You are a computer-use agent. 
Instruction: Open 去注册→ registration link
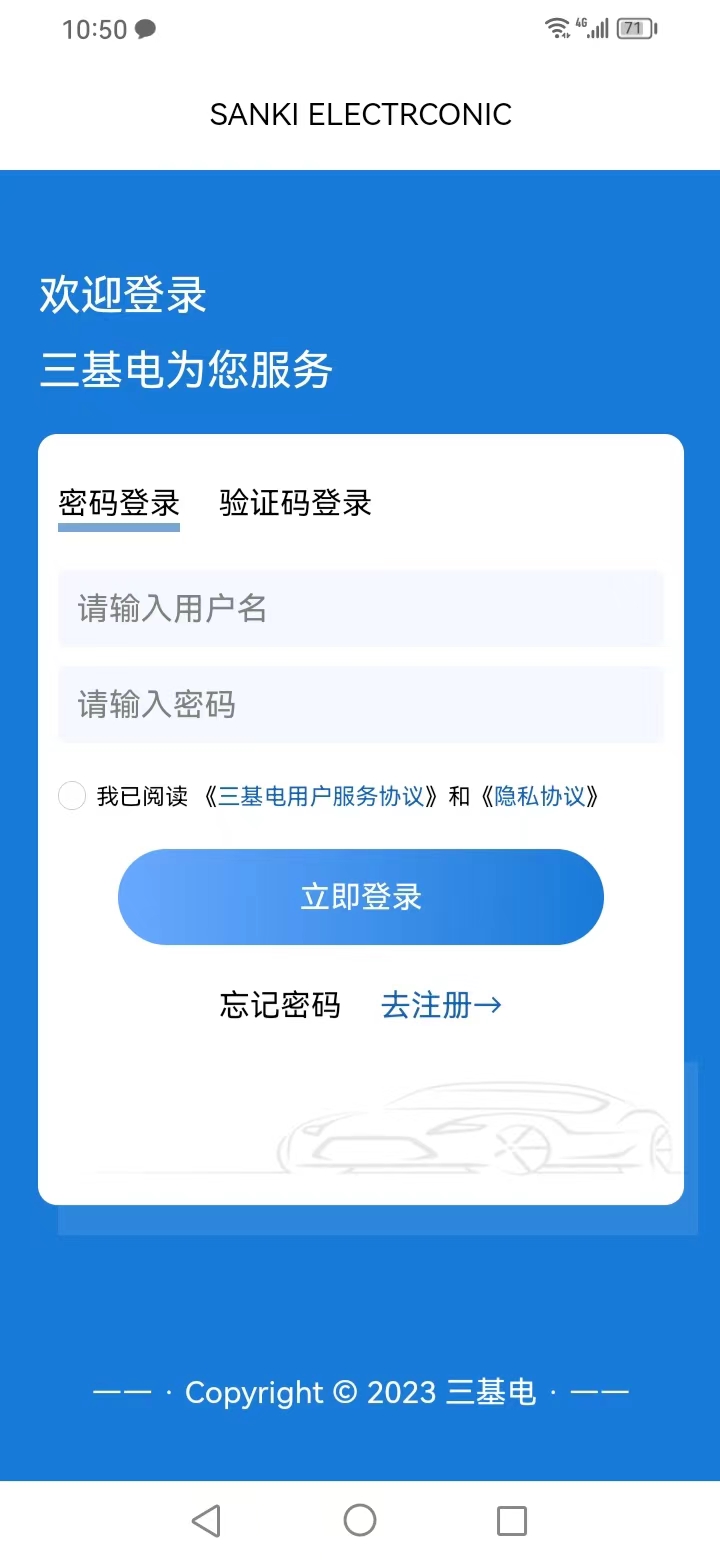click(441, 1005)
